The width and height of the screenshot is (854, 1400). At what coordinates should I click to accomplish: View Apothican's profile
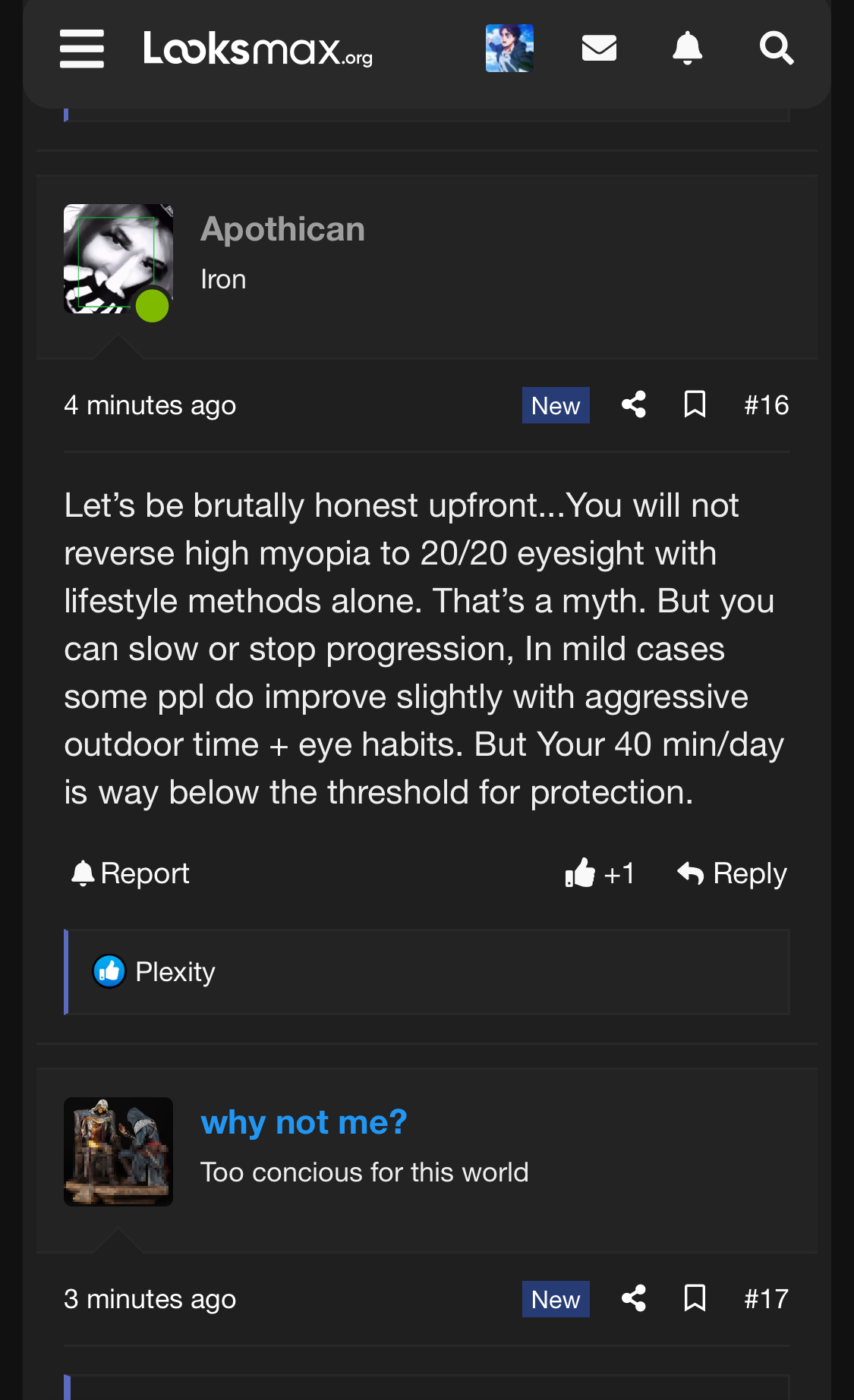282,229
